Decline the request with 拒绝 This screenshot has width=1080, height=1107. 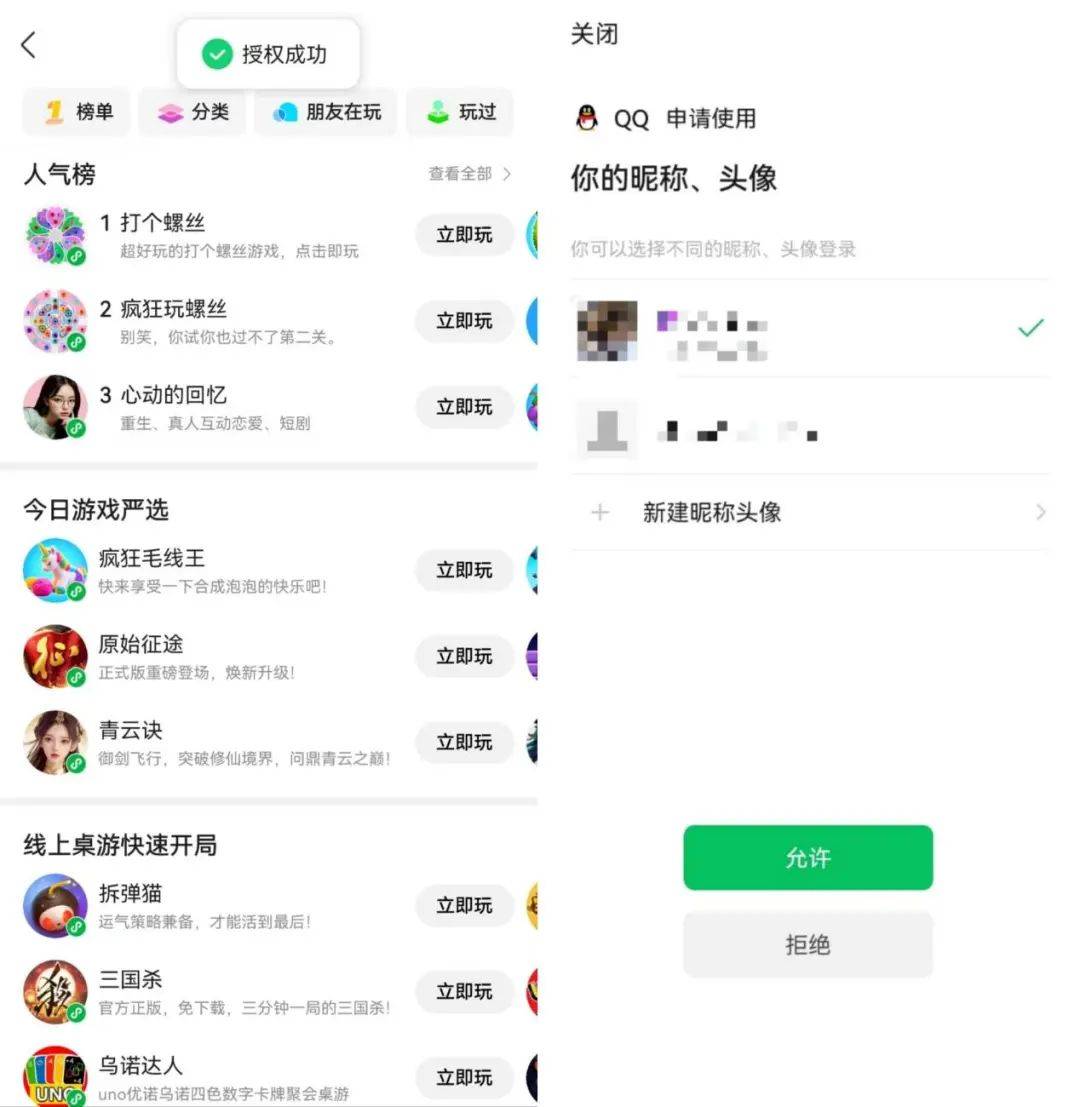808,945
